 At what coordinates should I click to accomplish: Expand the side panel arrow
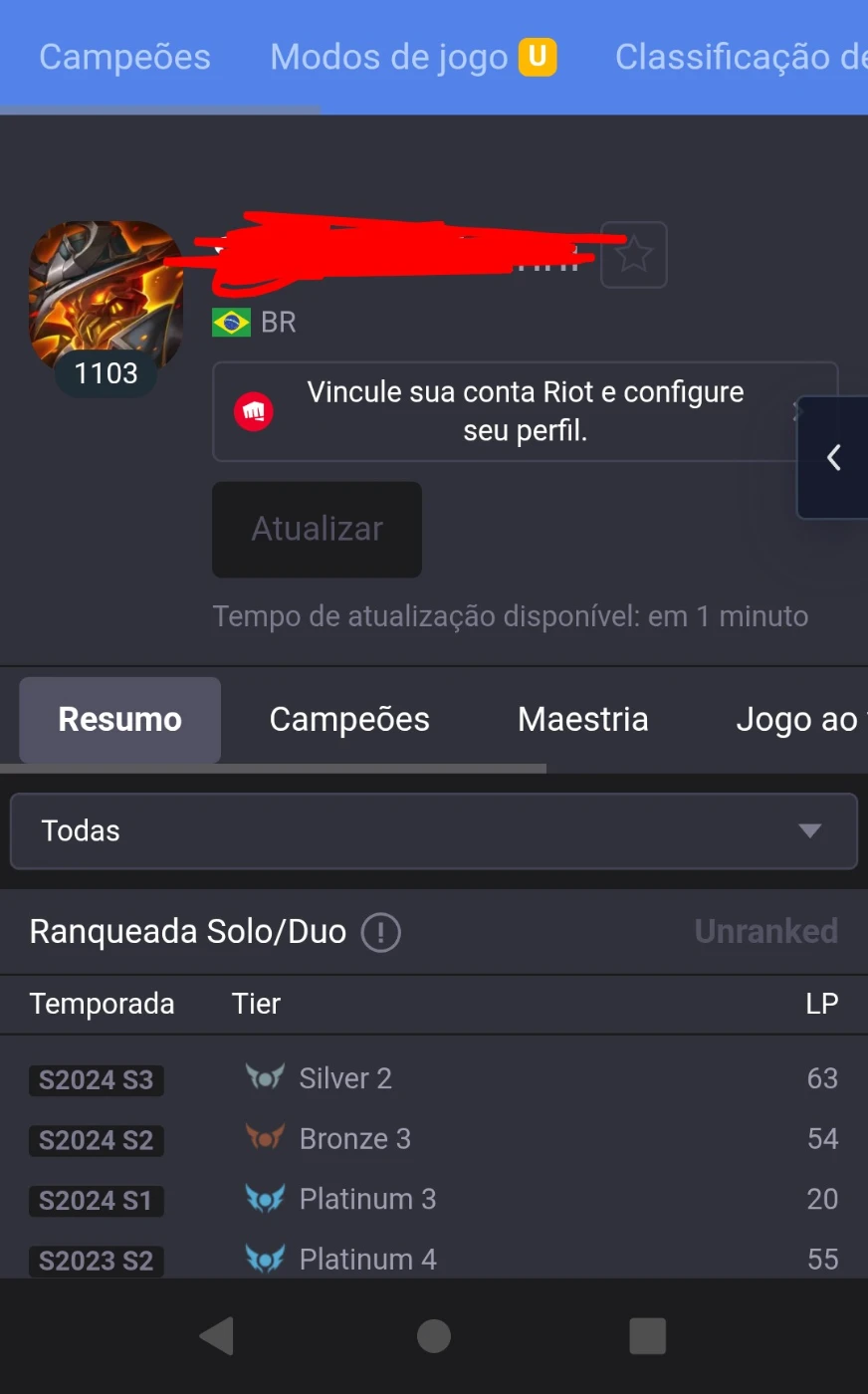coord(834,458)
